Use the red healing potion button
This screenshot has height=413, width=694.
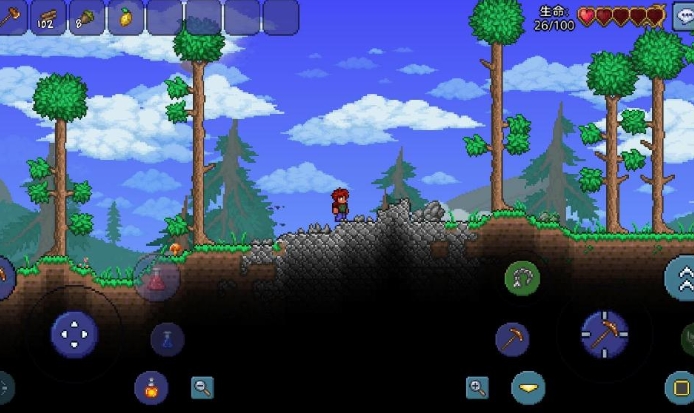156,279
